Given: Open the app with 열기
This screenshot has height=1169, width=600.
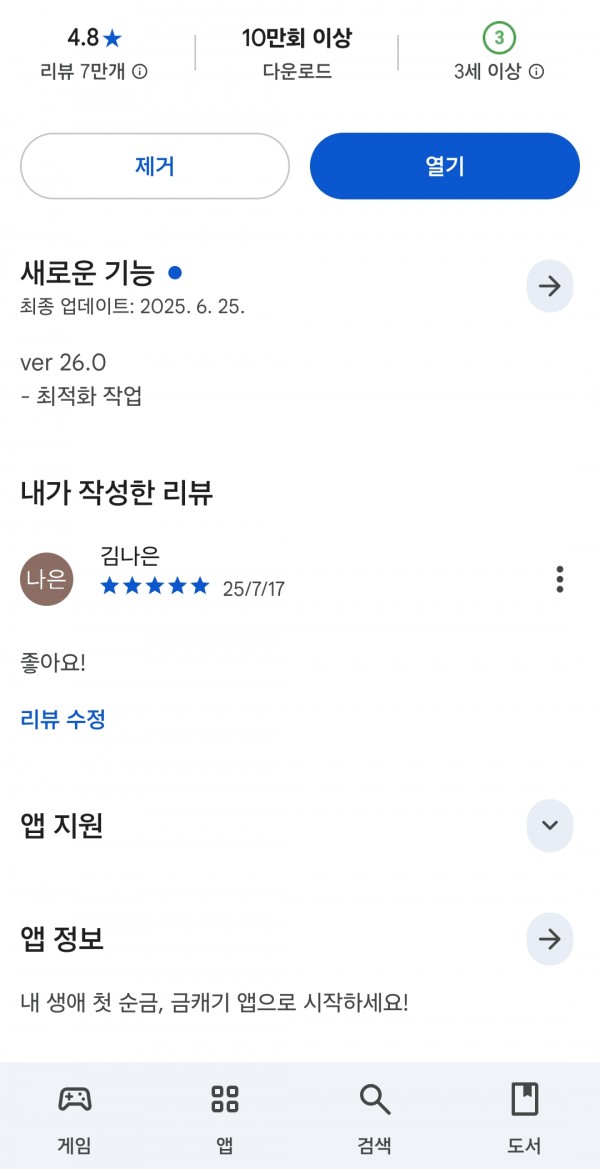Looking at the screenshot, I should (x=445, y=166).
